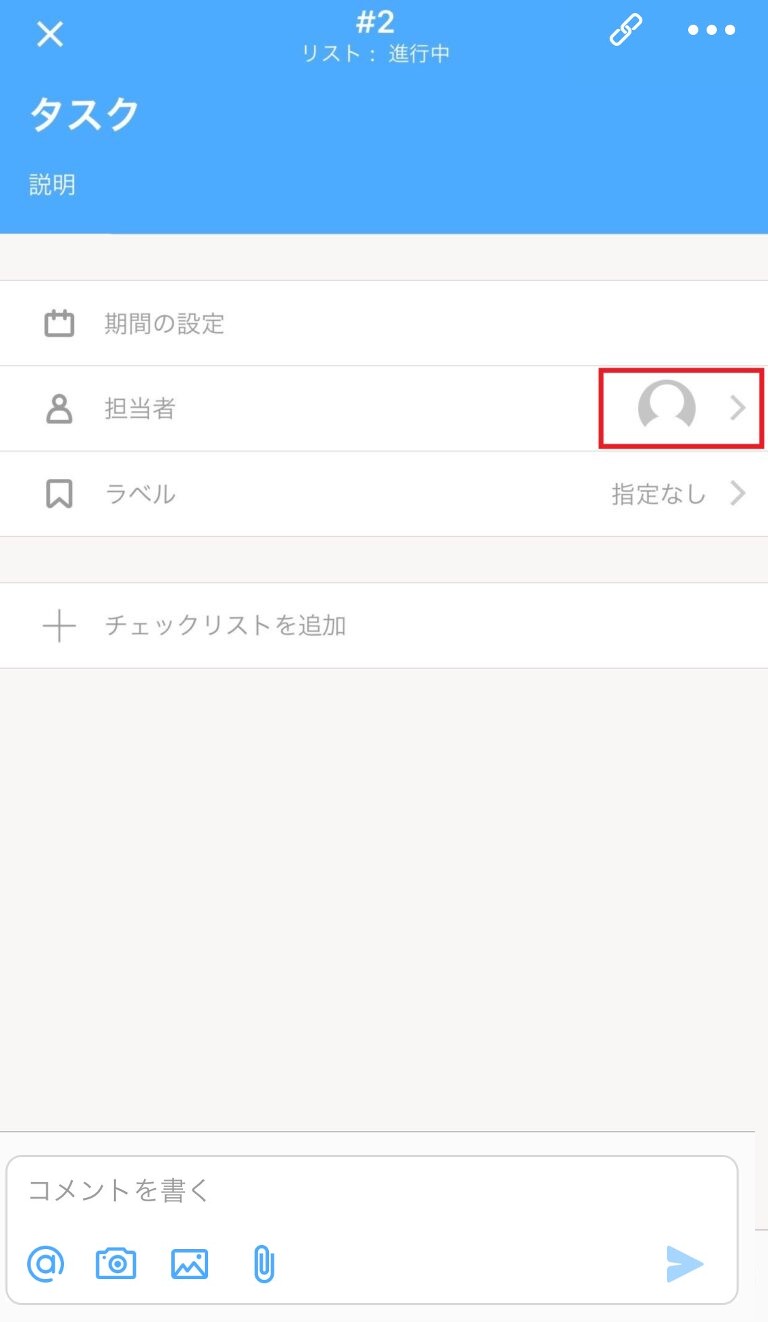Open the ラベル label row
768x1322 pixels.
(384, 494)
